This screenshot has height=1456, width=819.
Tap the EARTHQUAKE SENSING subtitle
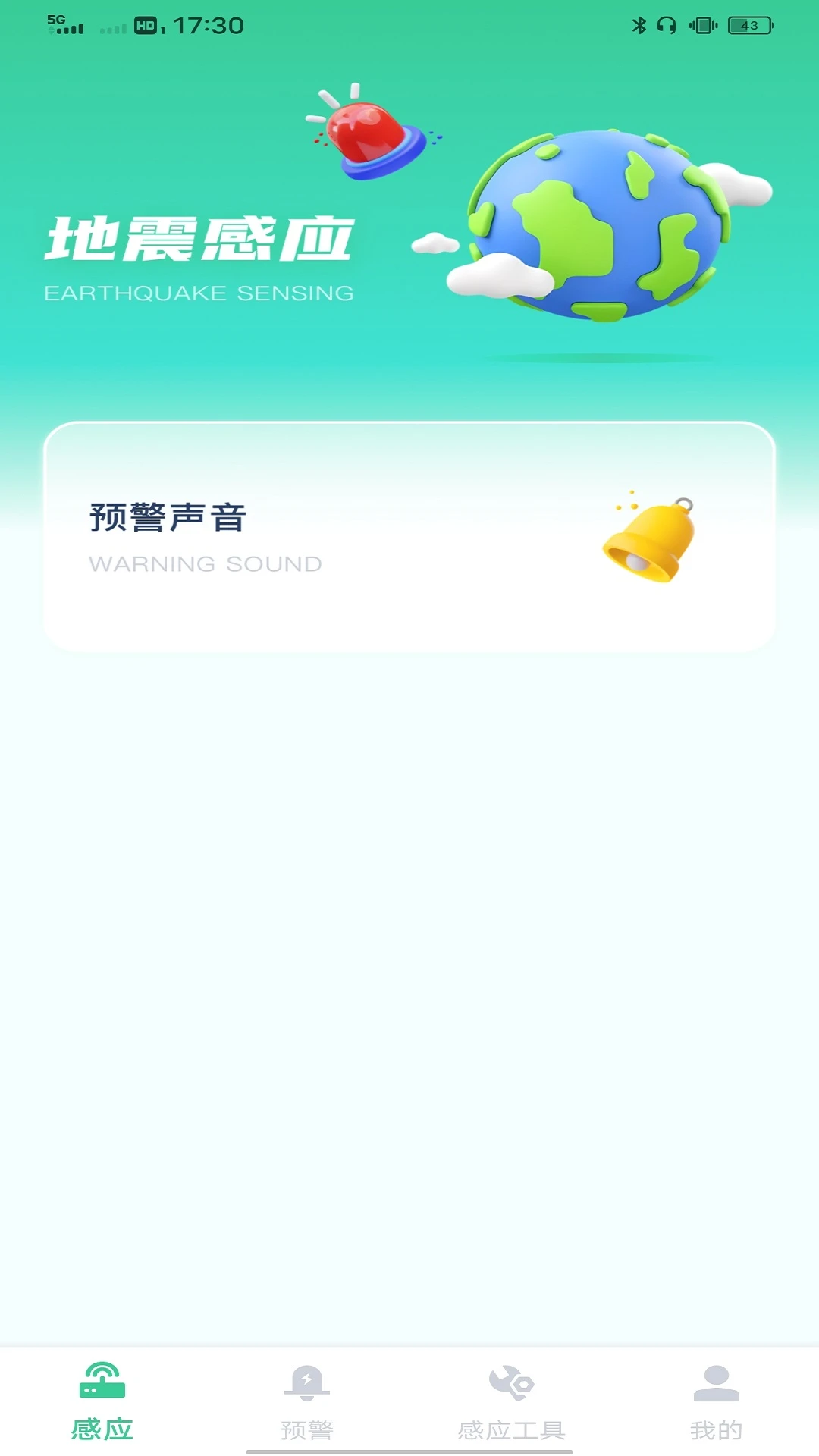tap(199, 293)
